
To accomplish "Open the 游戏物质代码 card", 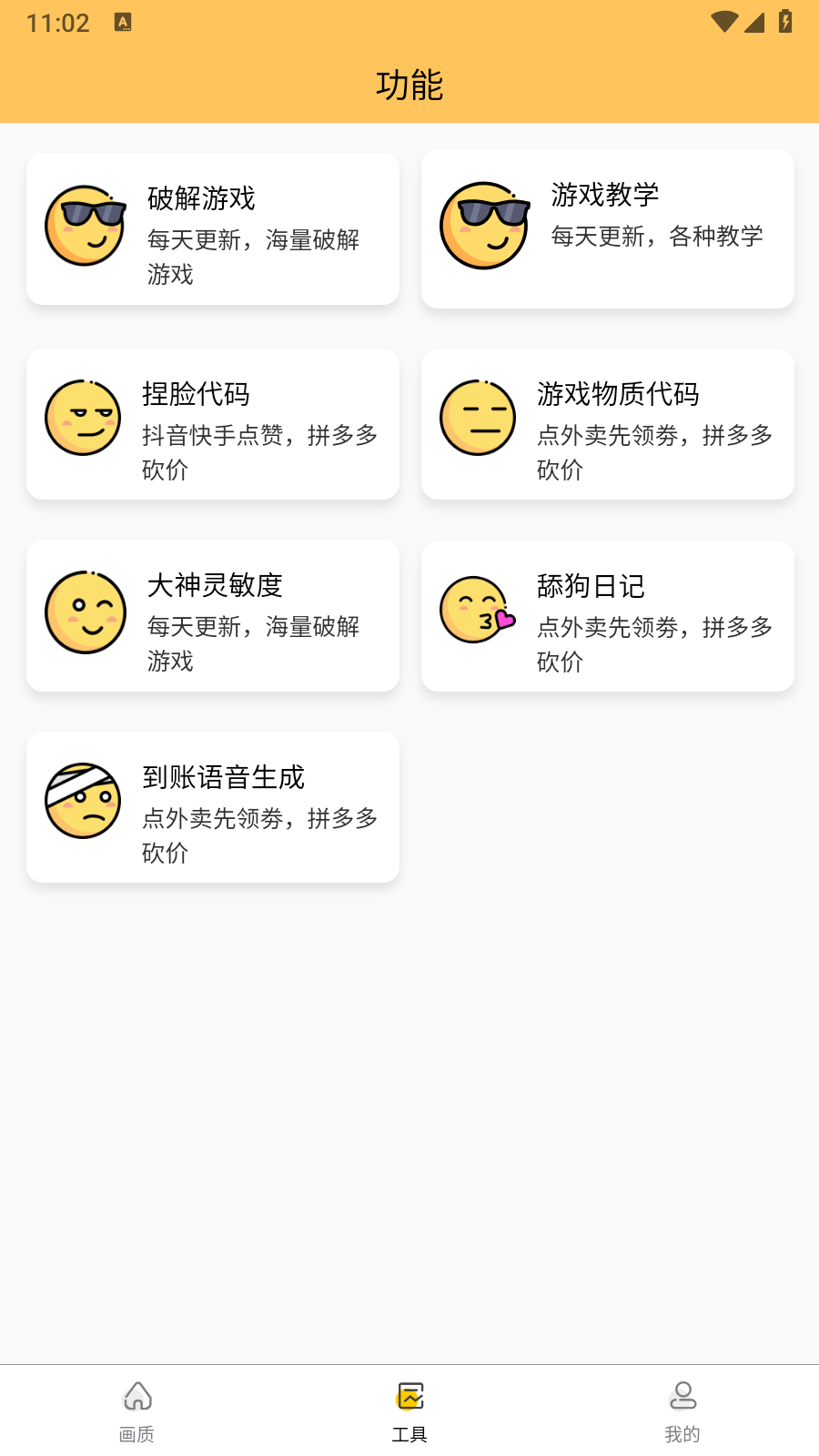I will pyautogui.click(x=608, y=423).
